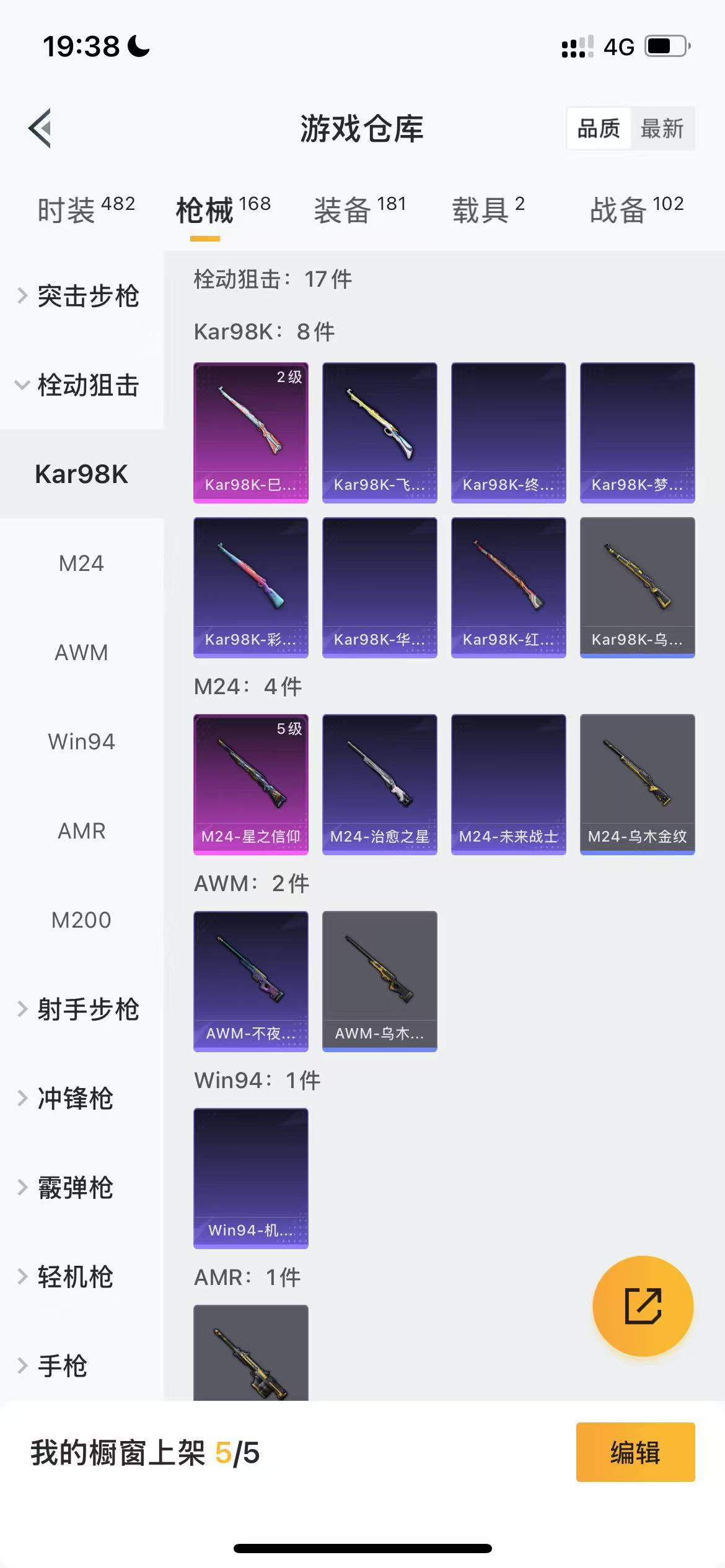This screenshot has height=1568, width=725.
Task: Open the M24-乌木金纹 skin tile
Action: pyautogui.click(x=638, y=785)
